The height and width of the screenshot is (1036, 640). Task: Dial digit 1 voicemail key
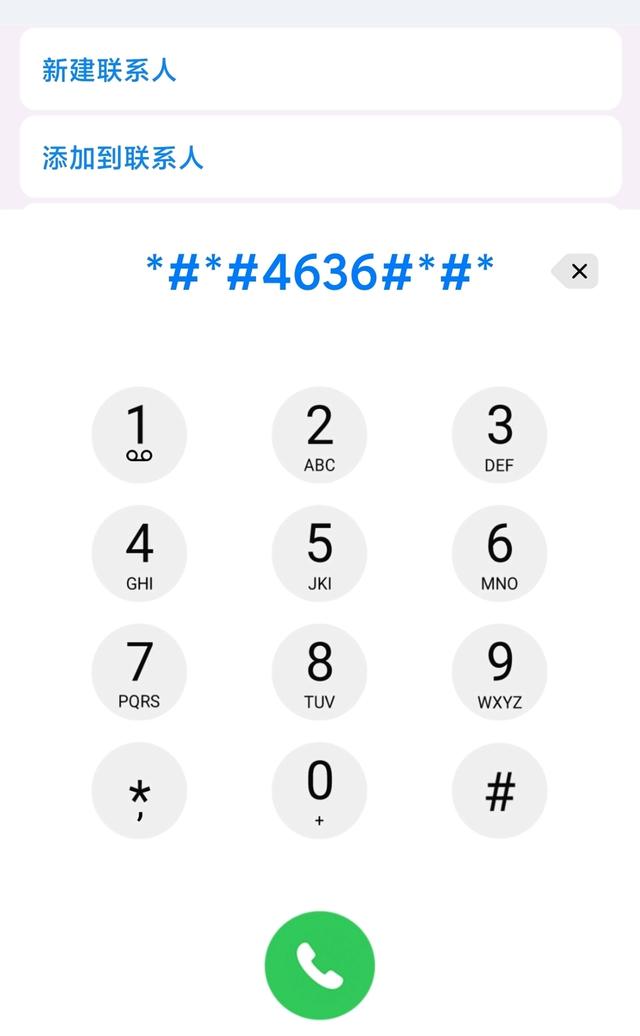tap(139, 435)
